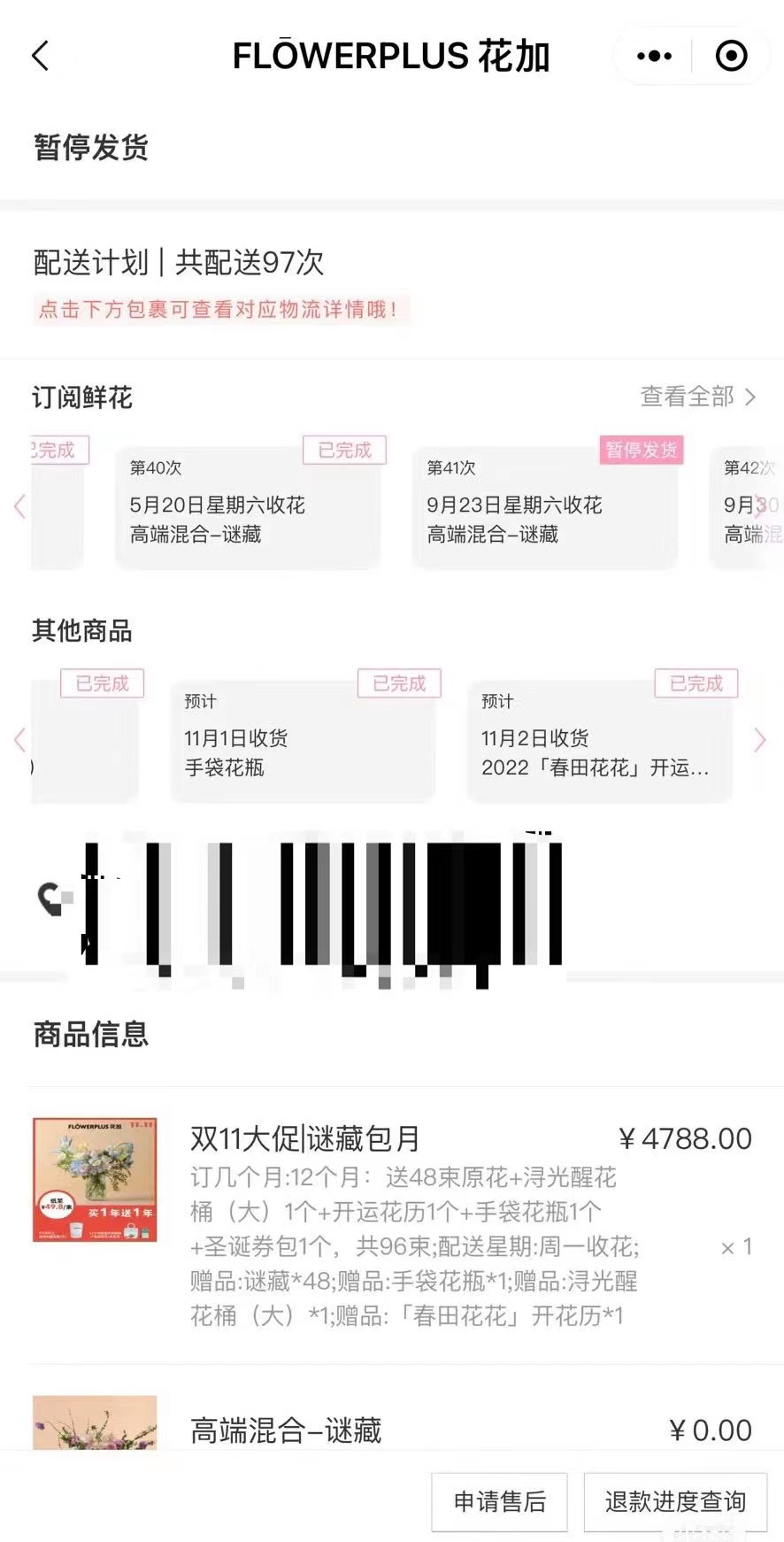The width and height of the screenshot is (784, 1542).
Task: Show previous deliveries in 订阅鲜花 carousel
Action: tap(19, 506)
